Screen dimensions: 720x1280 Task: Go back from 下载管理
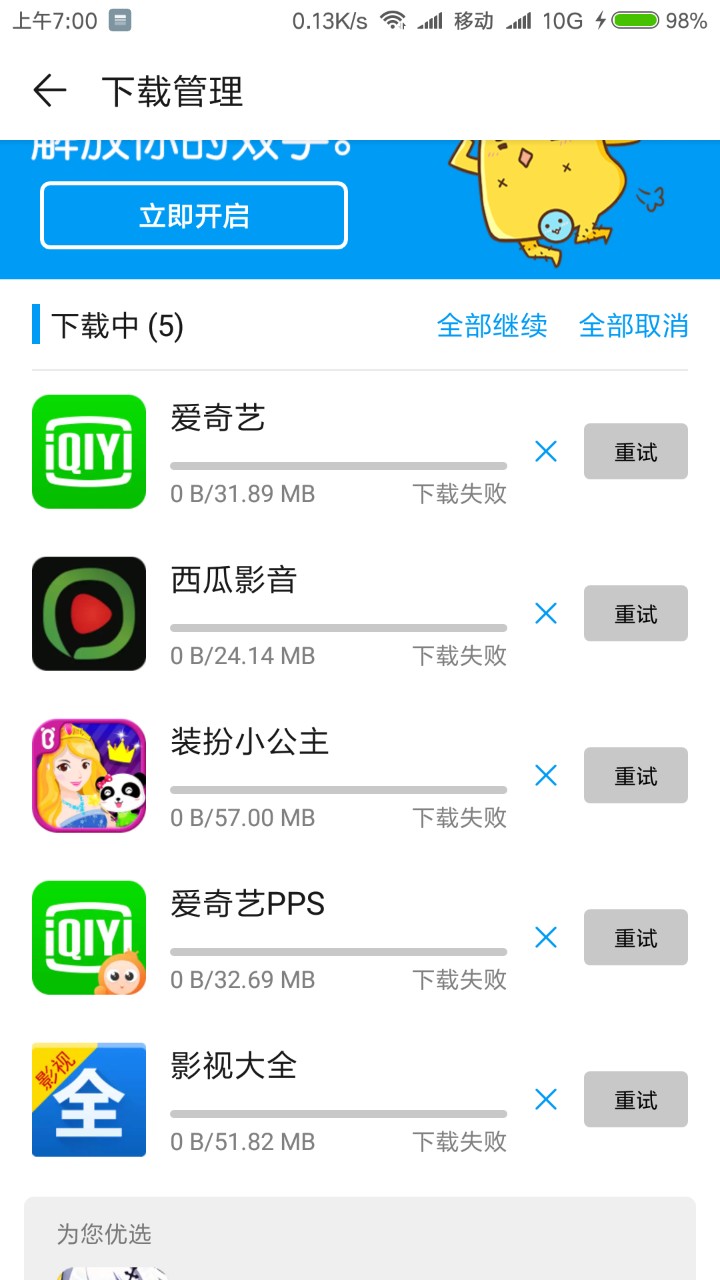point(49,92)
